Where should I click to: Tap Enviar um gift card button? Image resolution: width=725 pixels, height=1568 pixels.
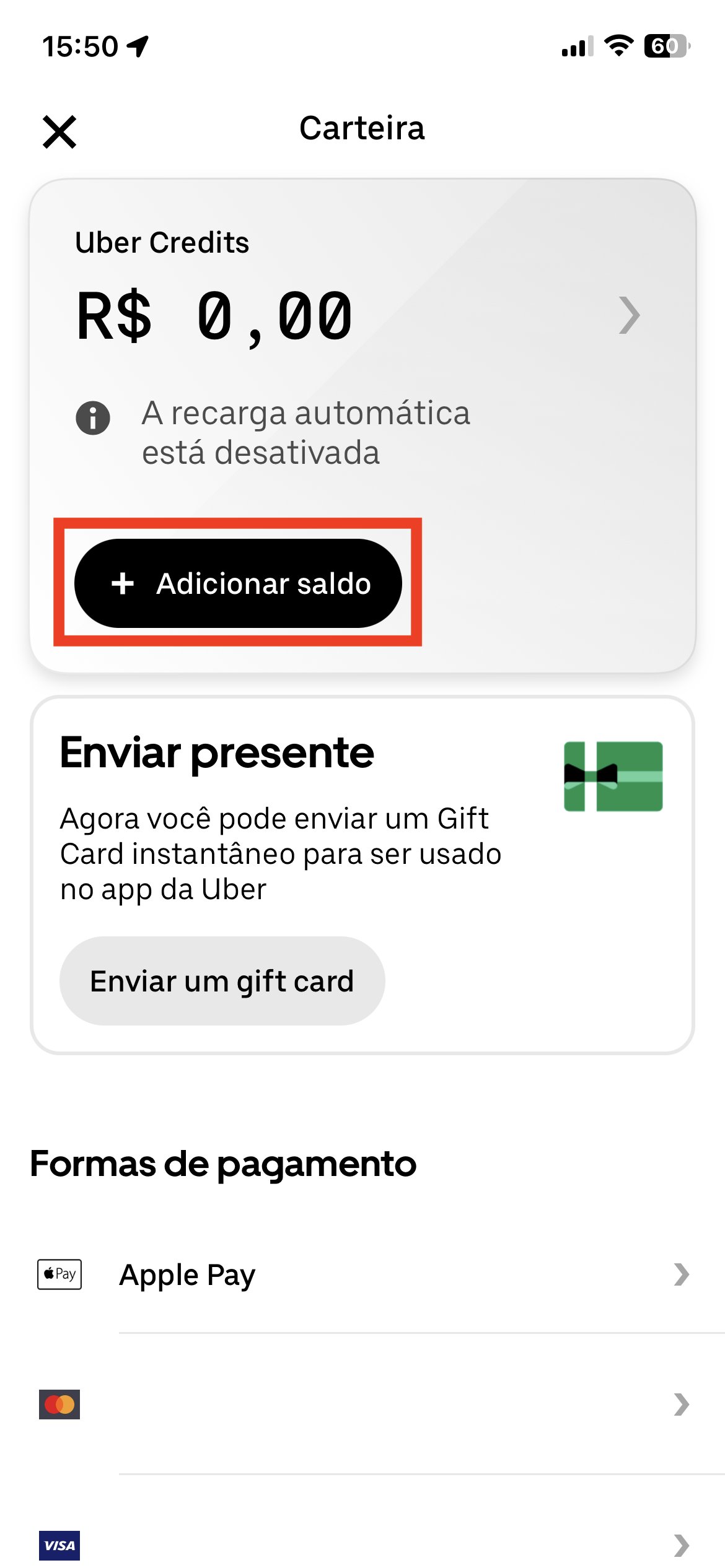pos(222,980)
